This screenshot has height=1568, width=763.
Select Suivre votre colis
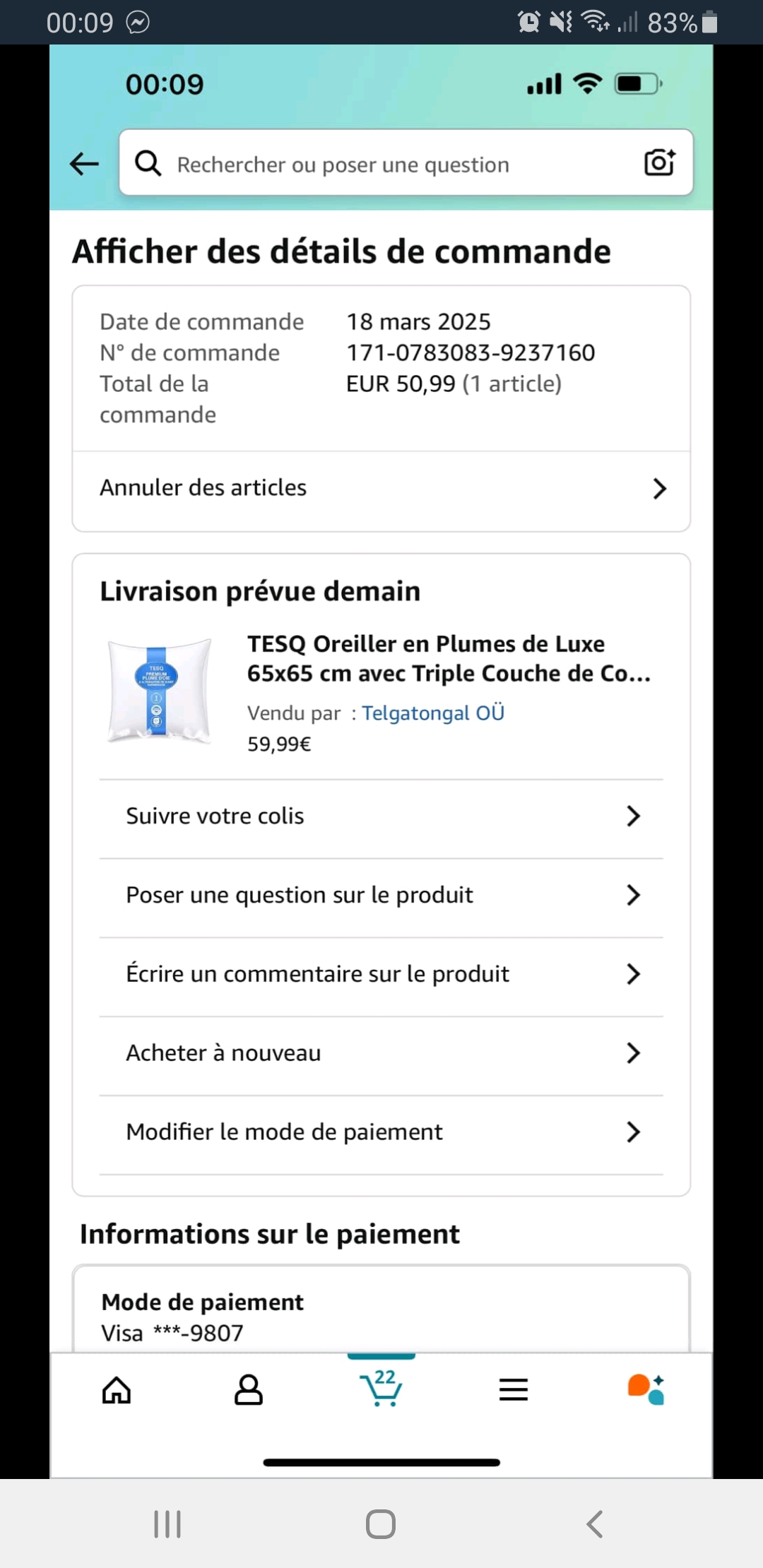(x=381, y=816)
